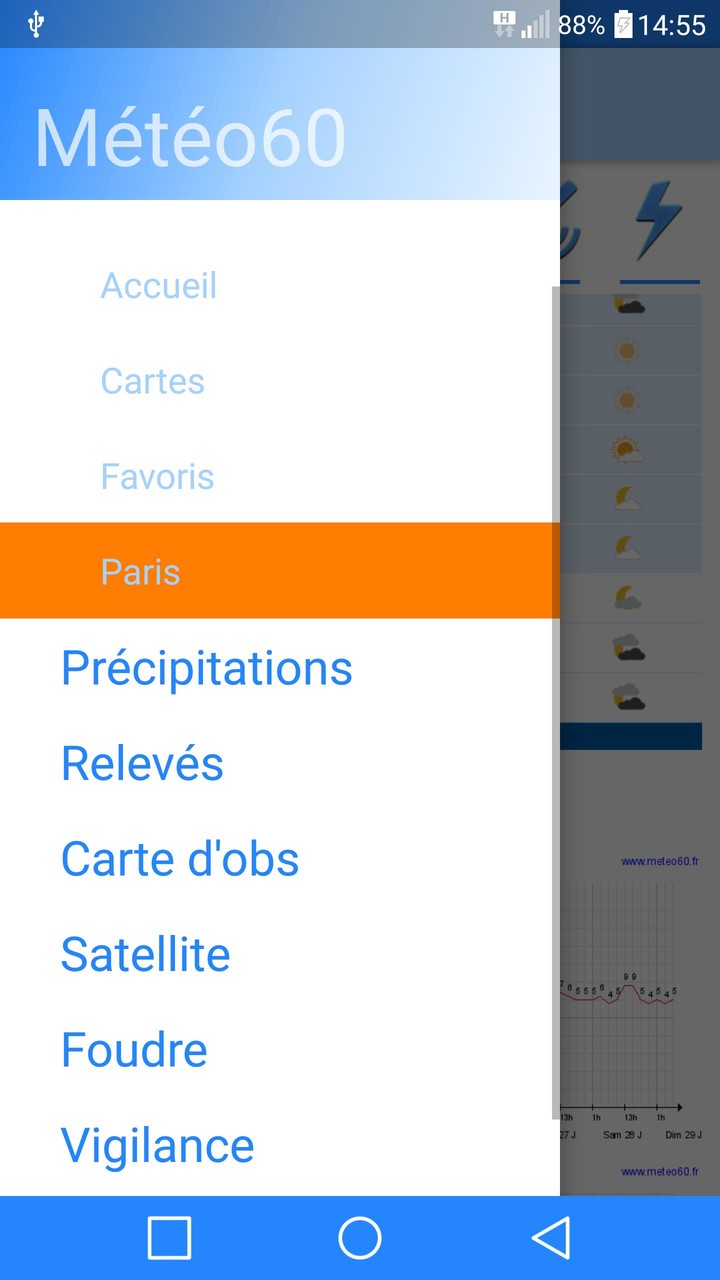Open the Foudre lightning page
Viewport: 720px width, 1280px height.
pos(134,1050)
